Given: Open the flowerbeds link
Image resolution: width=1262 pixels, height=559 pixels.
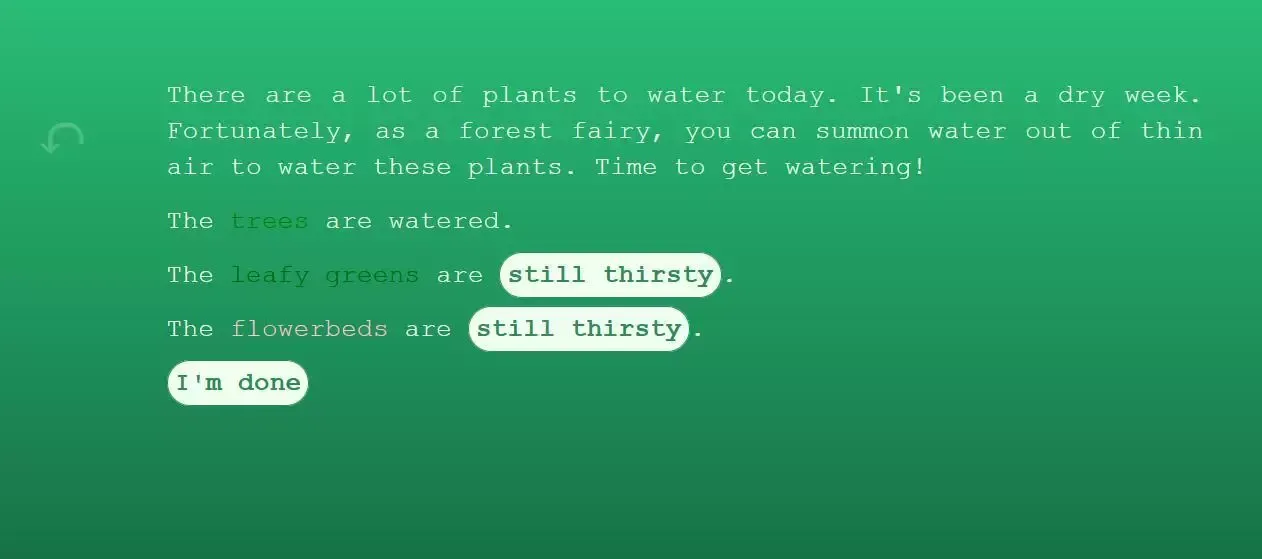Looking at the screenshot, I should pyautogui.click(x=309, y=329).
